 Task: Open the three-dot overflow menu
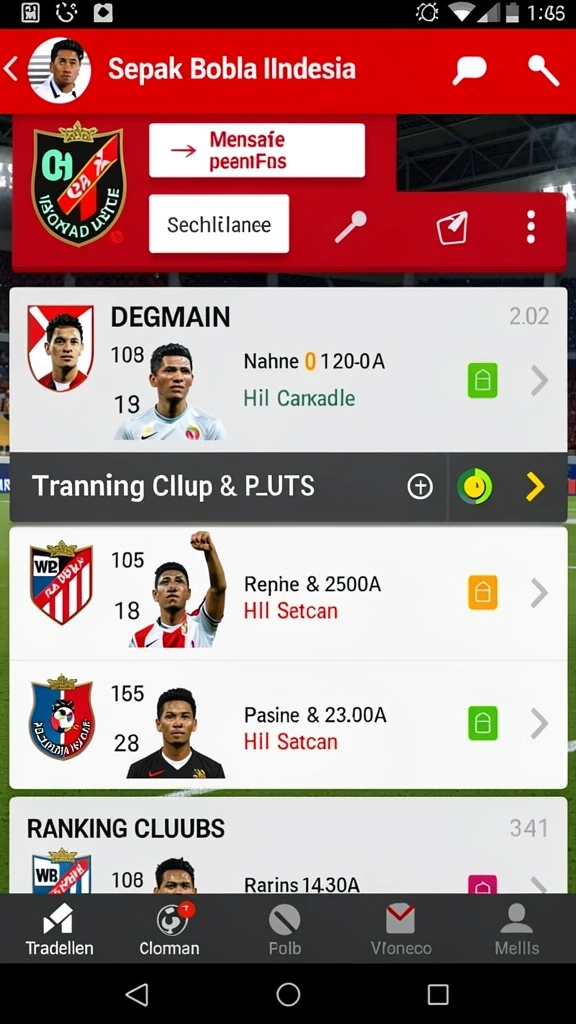[531, 227]
